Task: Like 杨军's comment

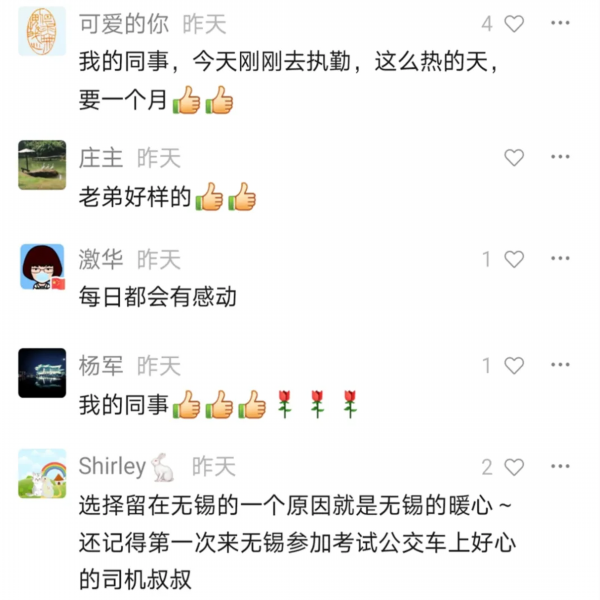Action: [x=514, y=366]
